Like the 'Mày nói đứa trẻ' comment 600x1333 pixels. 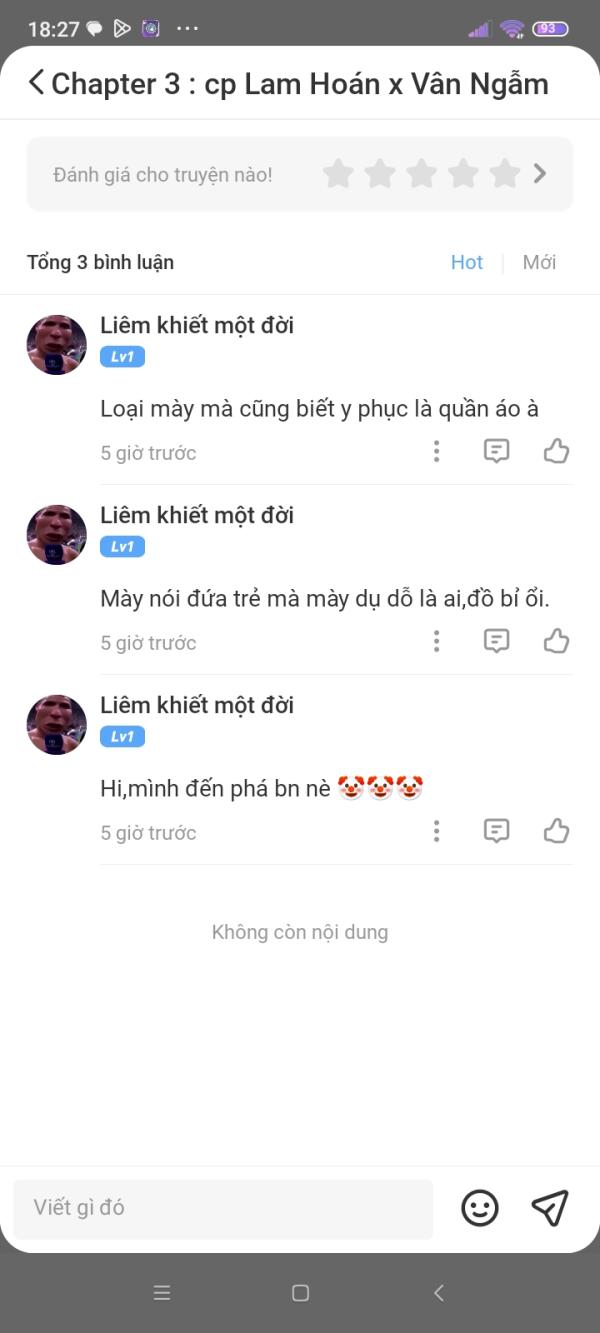(x=556, y=642)
